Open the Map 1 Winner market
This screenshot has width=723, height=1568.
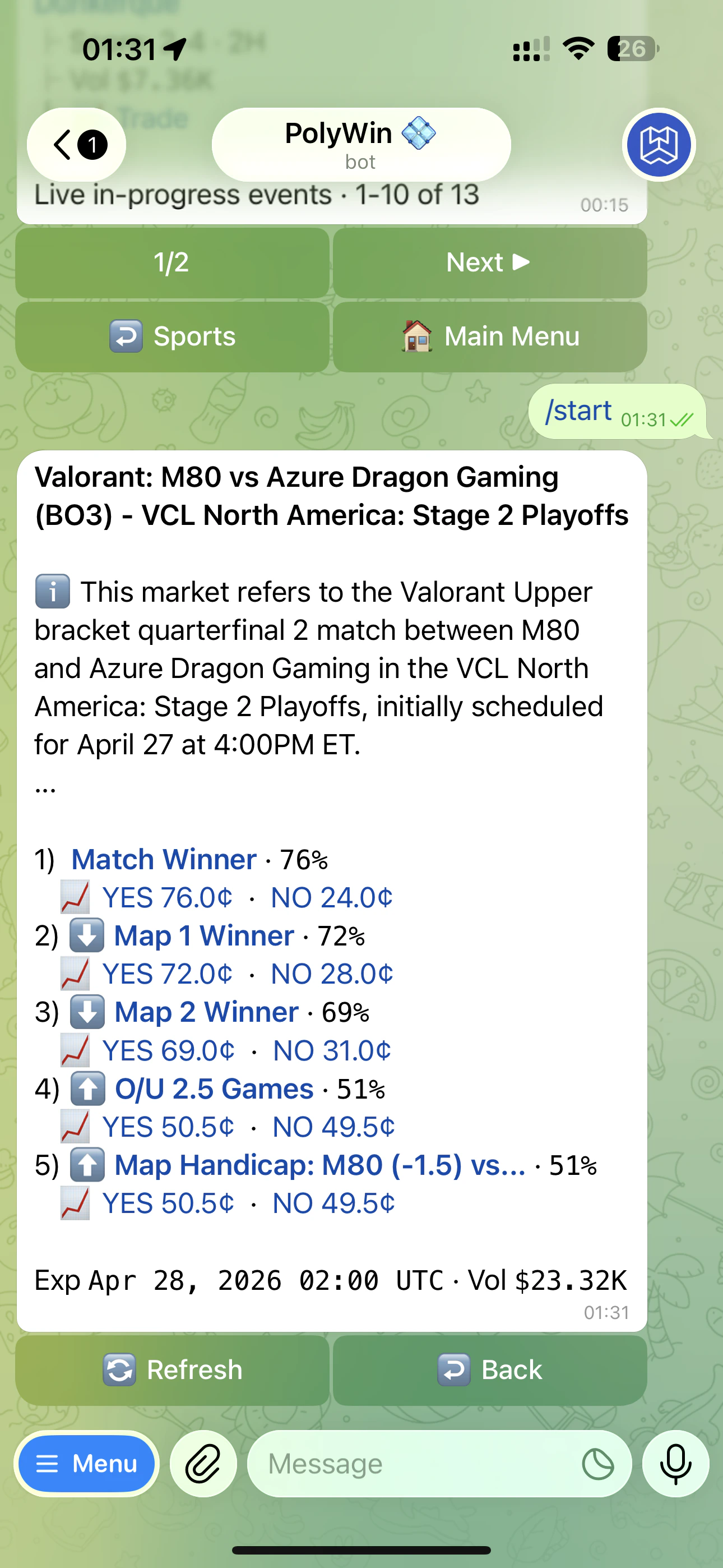point(204,936)
